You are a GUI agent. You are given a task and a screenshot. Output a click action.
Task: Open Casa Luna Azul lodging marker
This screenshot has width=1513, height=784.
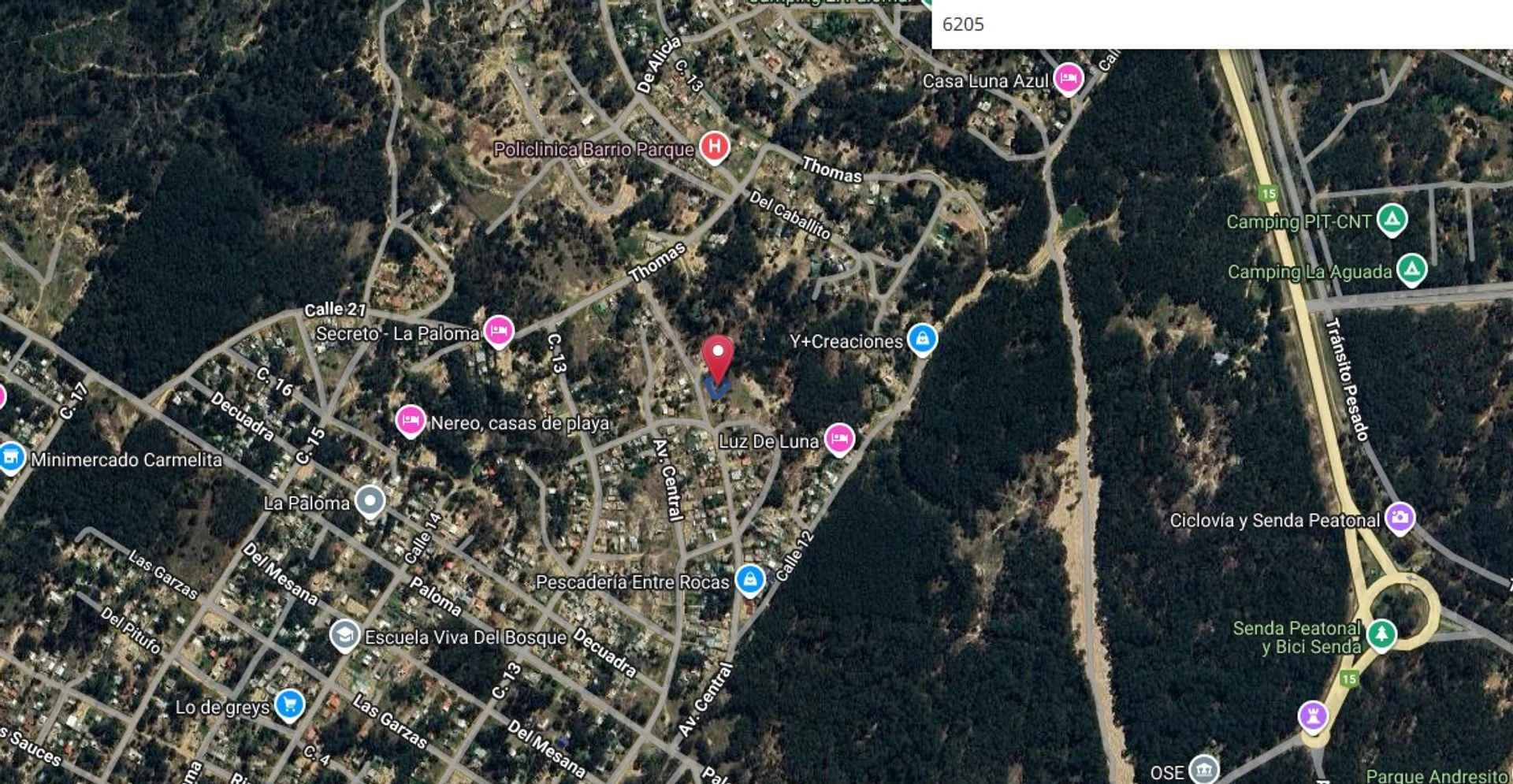coord(1068,78)
